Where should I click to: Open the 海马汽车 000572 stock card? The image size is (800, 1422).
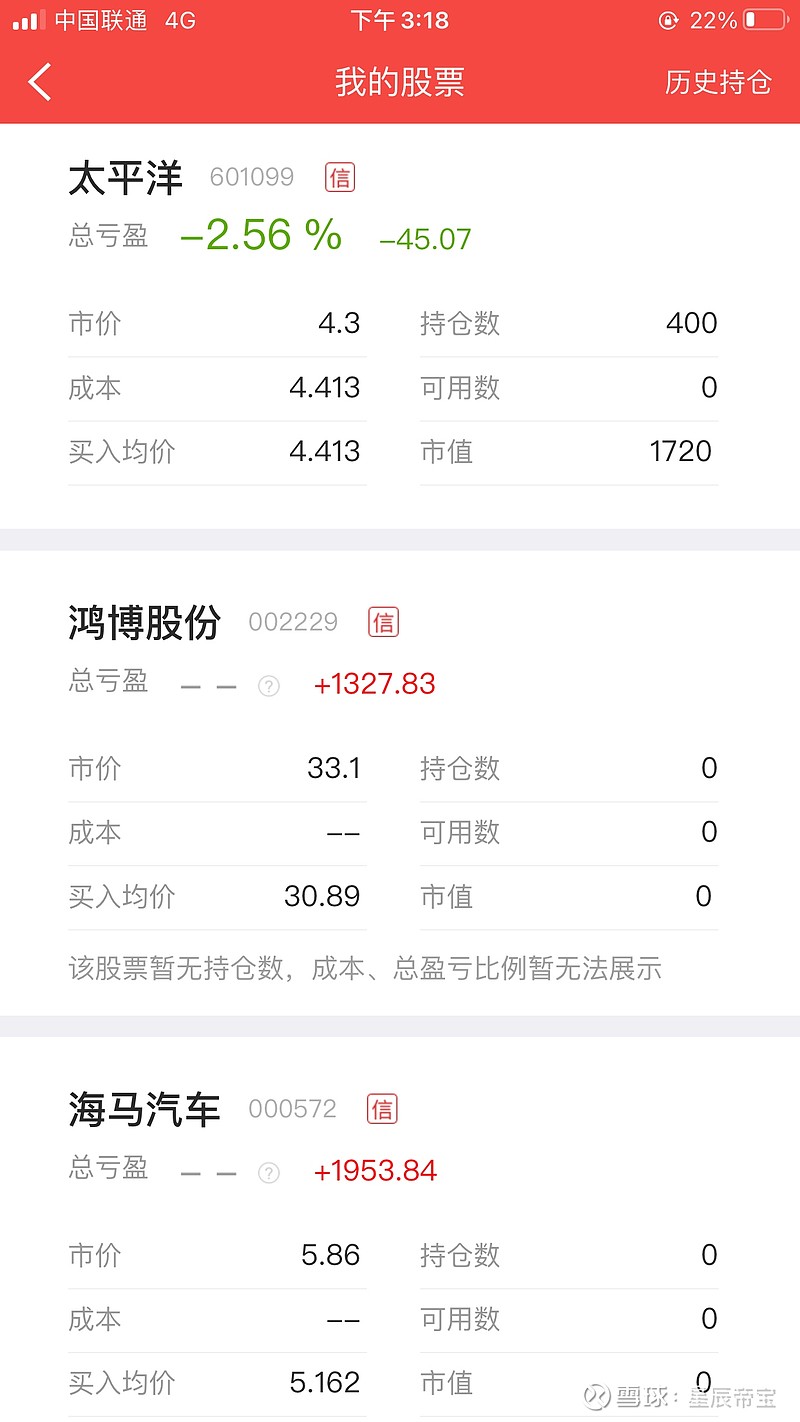tap(400, 1229)
